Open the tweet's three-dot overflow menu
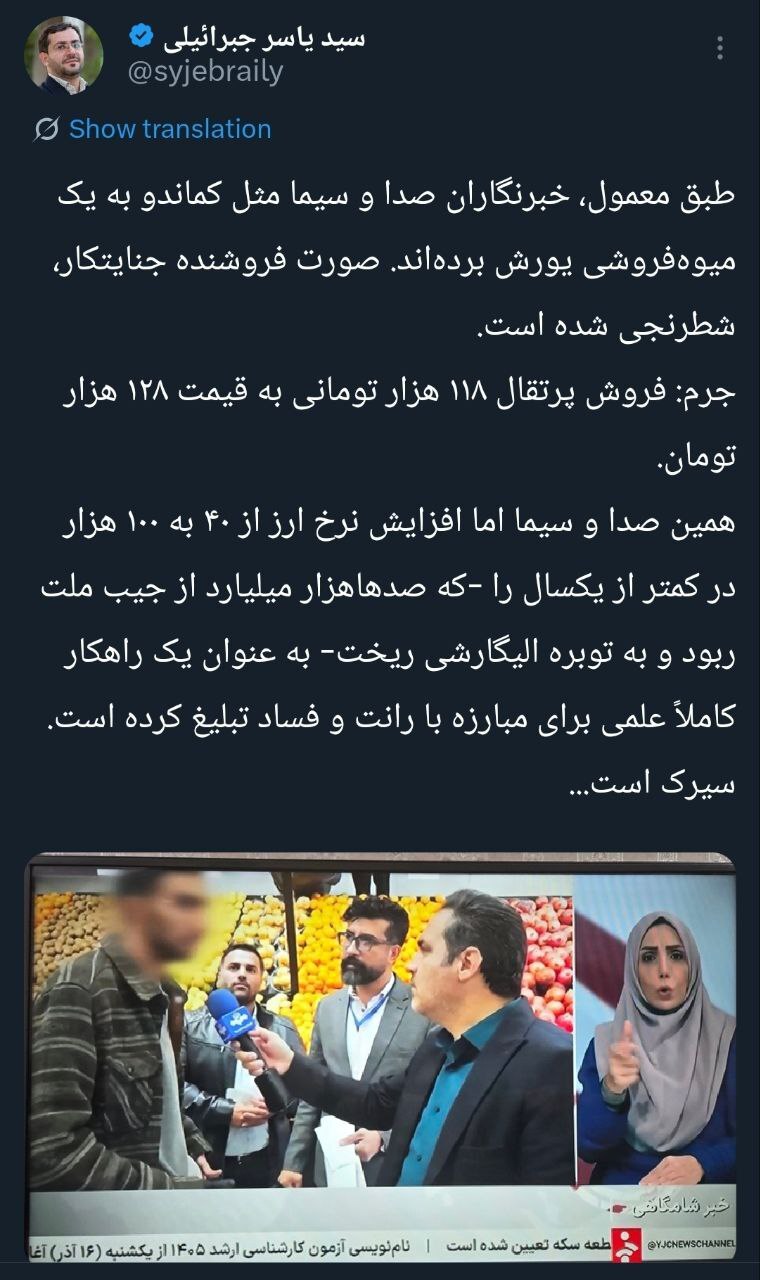The width and height of the screenshot is (760, 1280). [720, 47]
